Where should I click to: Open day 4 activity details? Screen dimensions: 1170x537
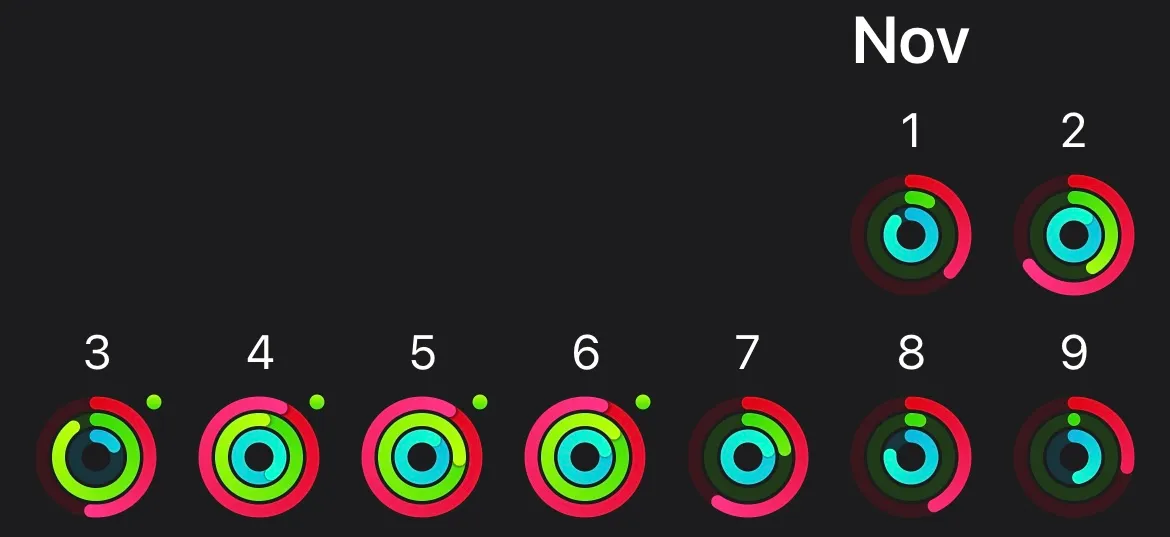pyautogui.click(x=259, y=458)
